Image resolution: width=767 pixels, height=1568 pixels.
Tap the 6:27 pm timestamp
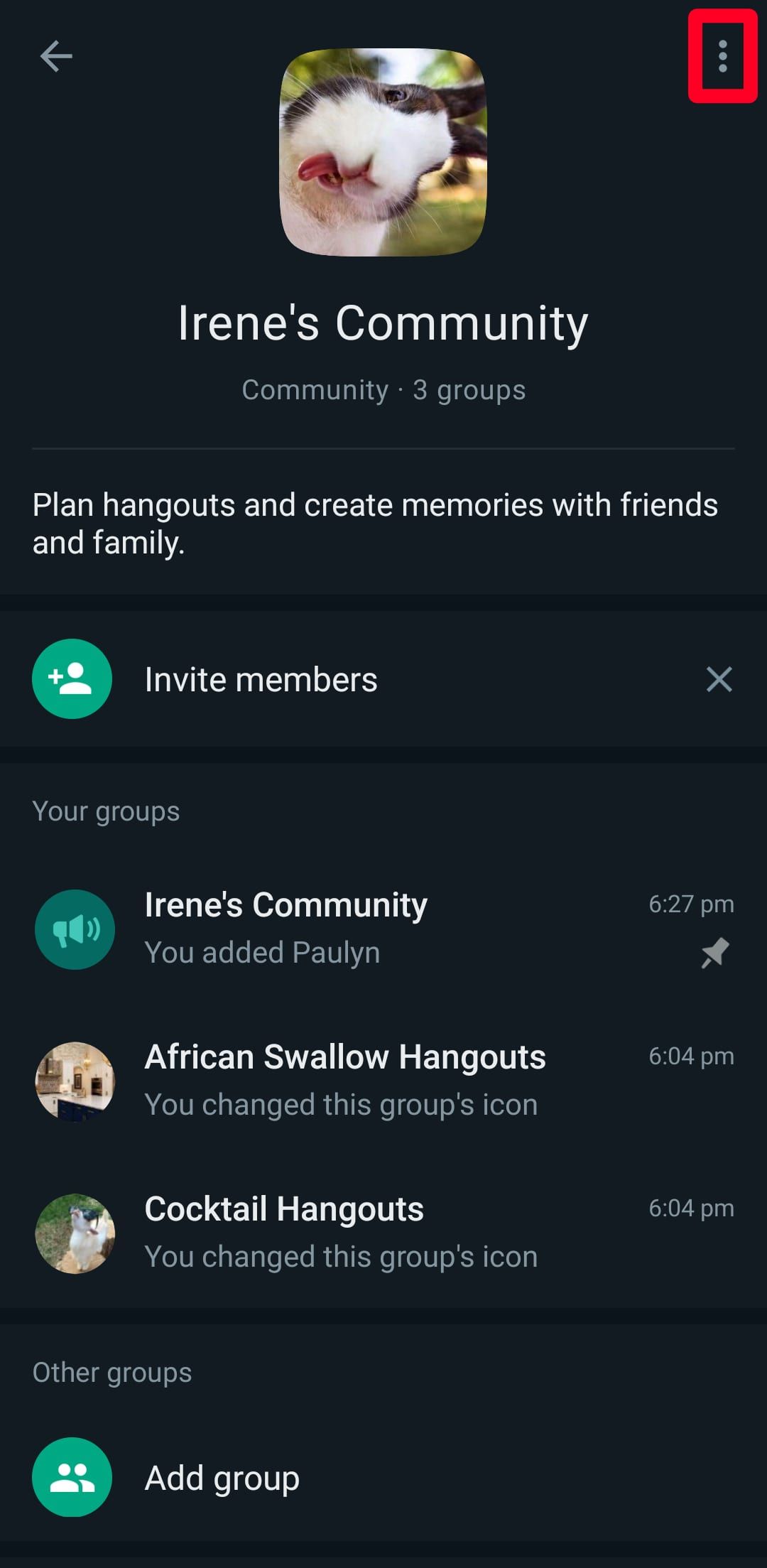click(690, 904)
